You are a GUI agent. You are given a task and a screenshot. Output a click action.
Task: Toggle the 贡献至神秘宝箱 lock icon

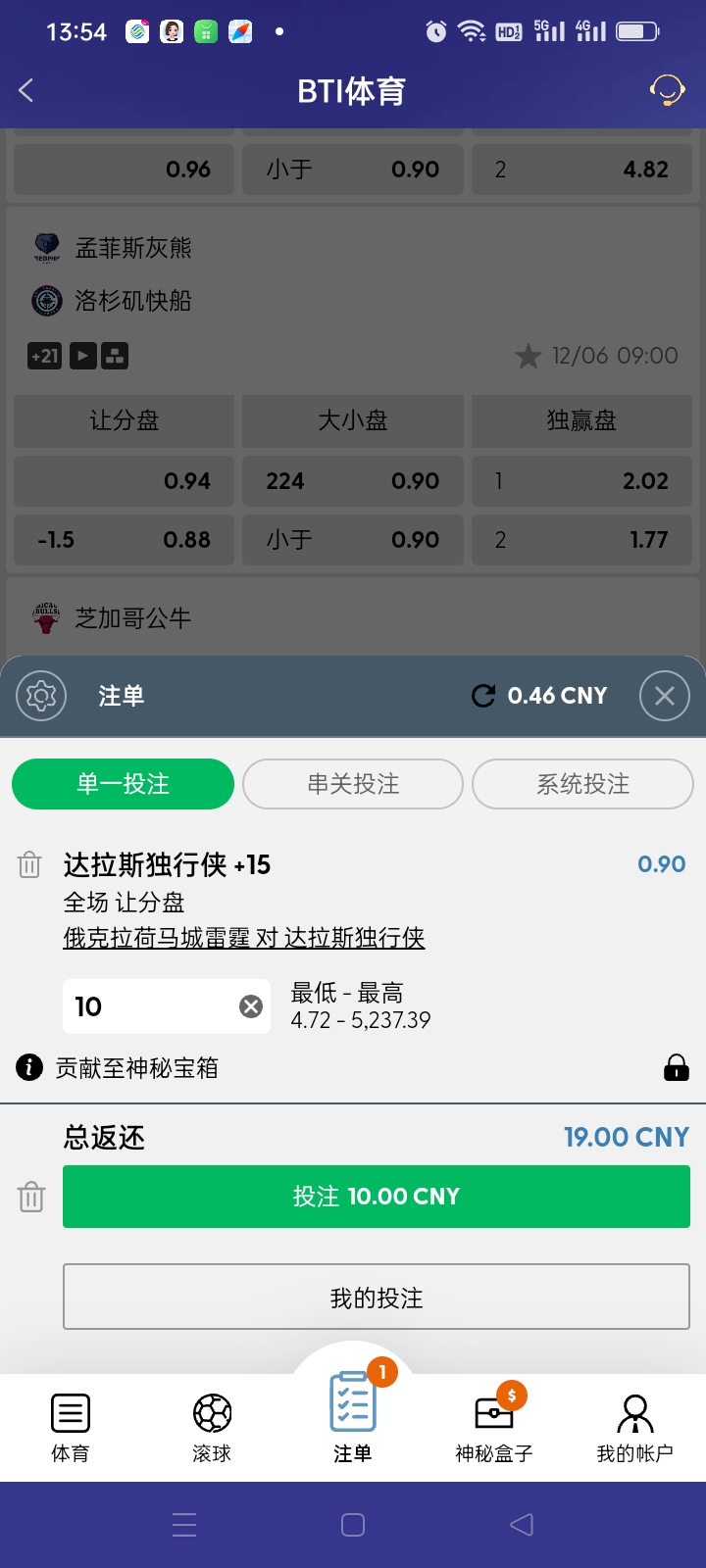676,1067
